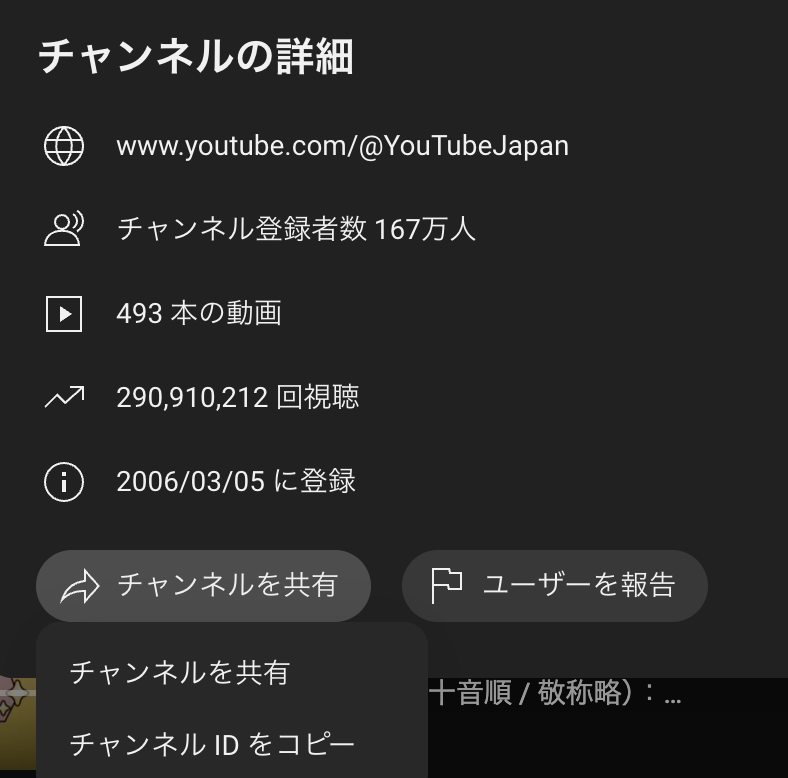Report the user with ユーザーを報告
The height and width of the screenshot is (778, 788).
(x=555, y=585)
